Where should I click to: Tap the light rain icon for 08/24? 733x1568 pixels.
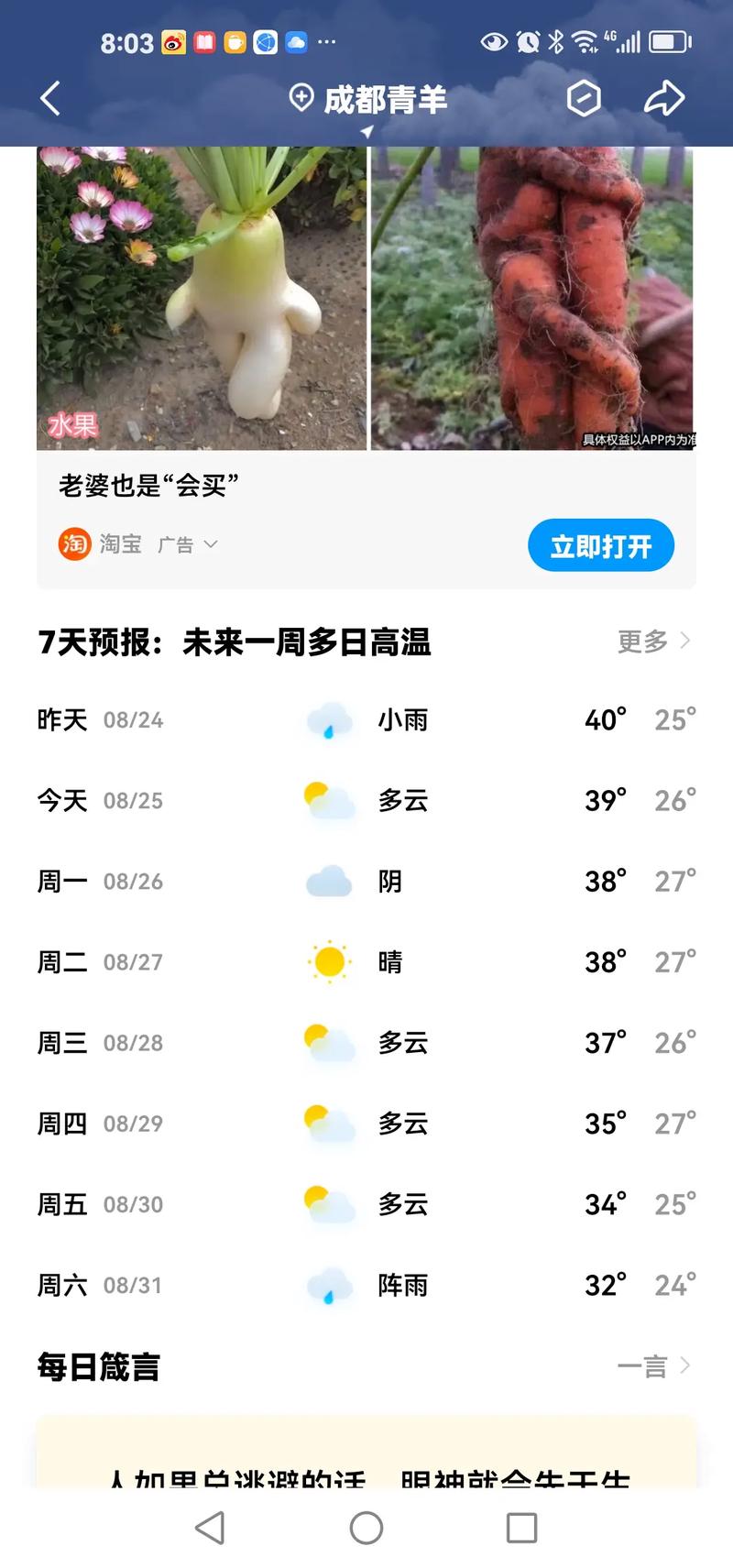pyautogui.click(x=329, y=720)
